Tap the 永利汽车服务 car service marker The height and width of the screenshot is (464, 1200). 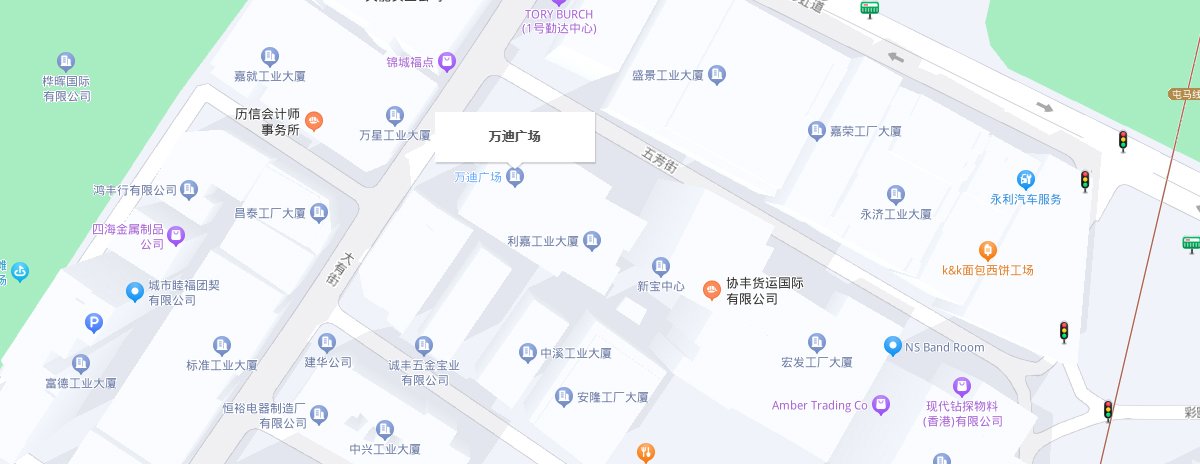pyautogui.click(x=1025, y=179)
